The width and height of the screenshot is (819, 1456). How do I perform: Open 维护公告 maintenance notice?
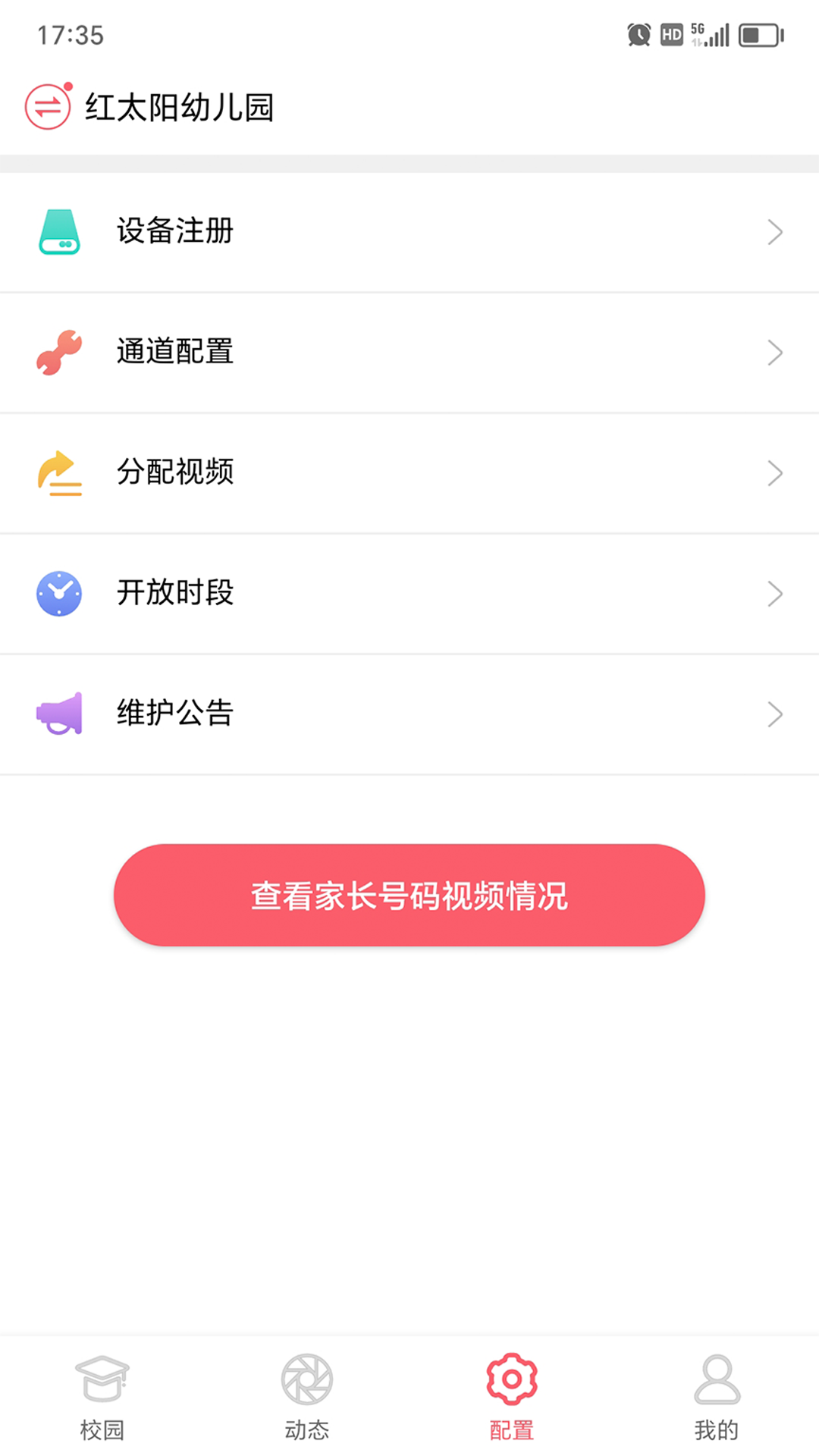pos(409,714)
